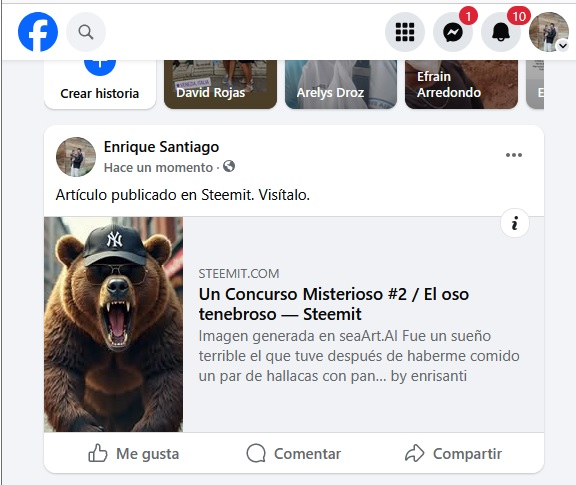Open Enrique Santiago's profile name

(161, 147)
